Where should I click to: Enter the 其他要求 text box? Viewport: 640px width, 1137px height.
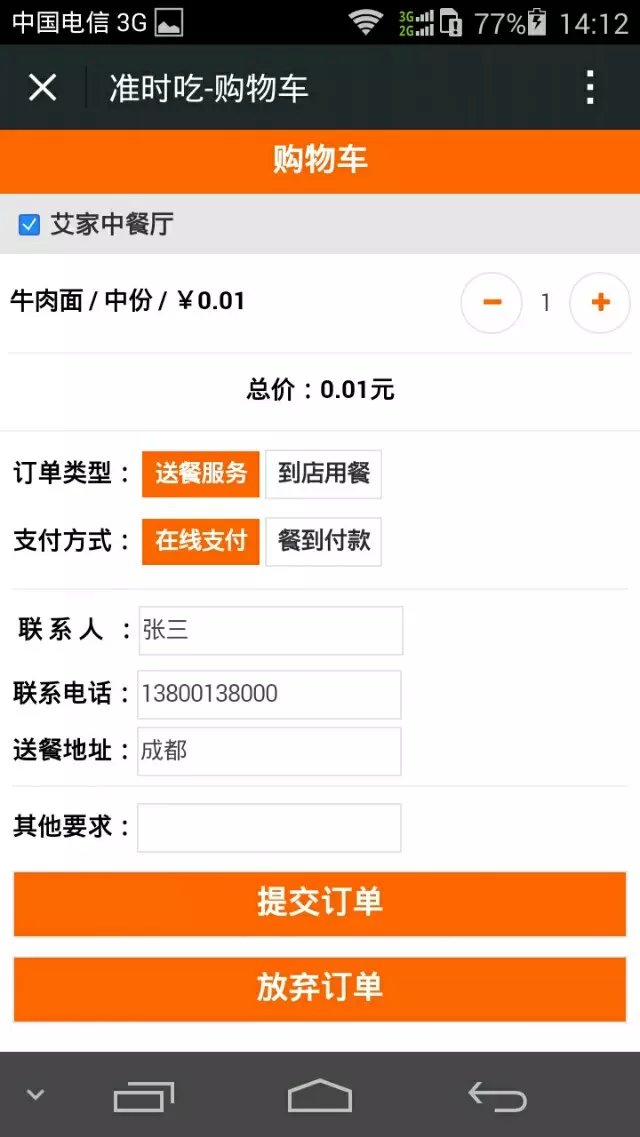pos(269,827)
